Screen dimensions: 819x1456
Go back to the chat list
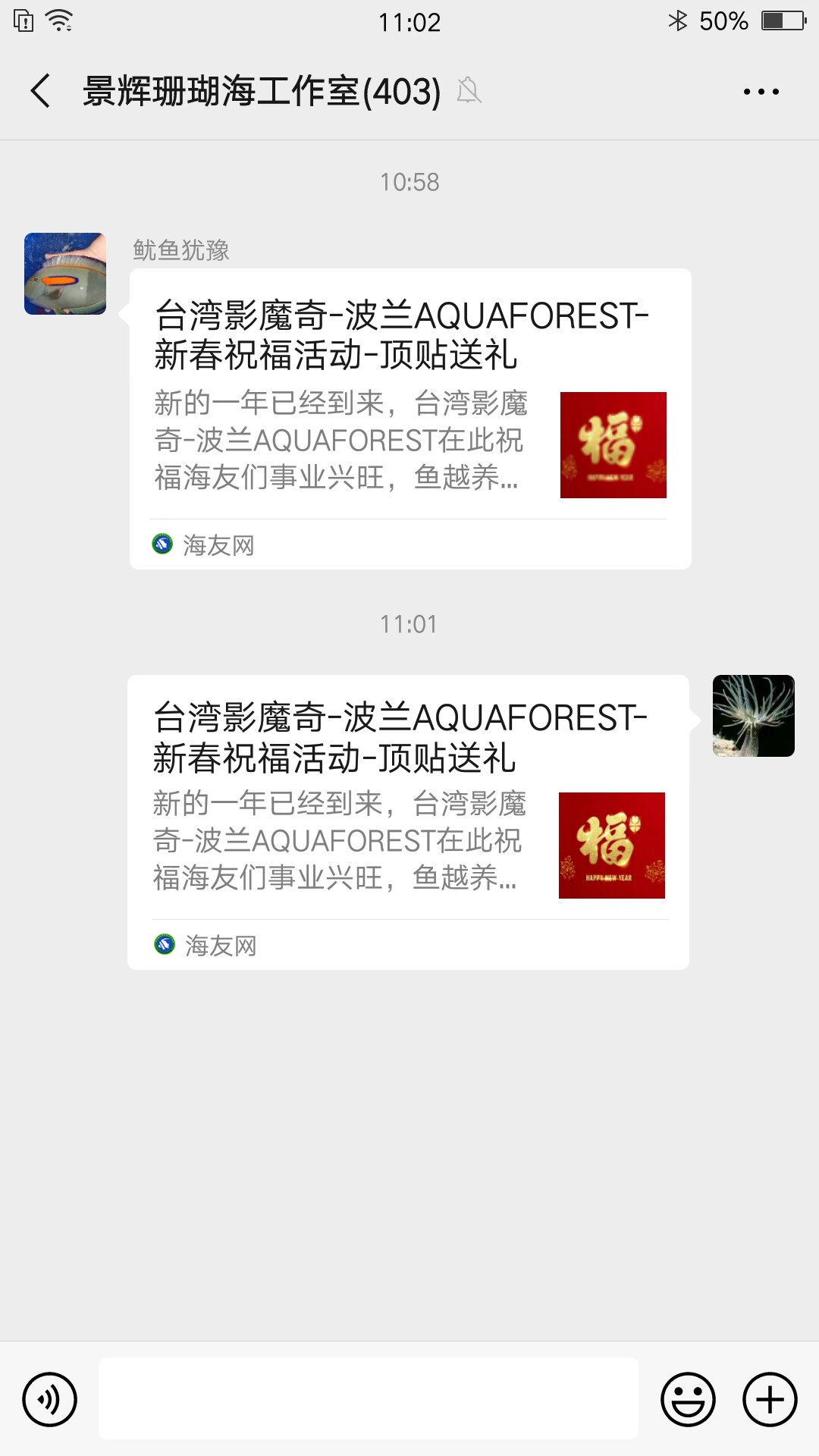pyautogui.click(x=41, y=91)
